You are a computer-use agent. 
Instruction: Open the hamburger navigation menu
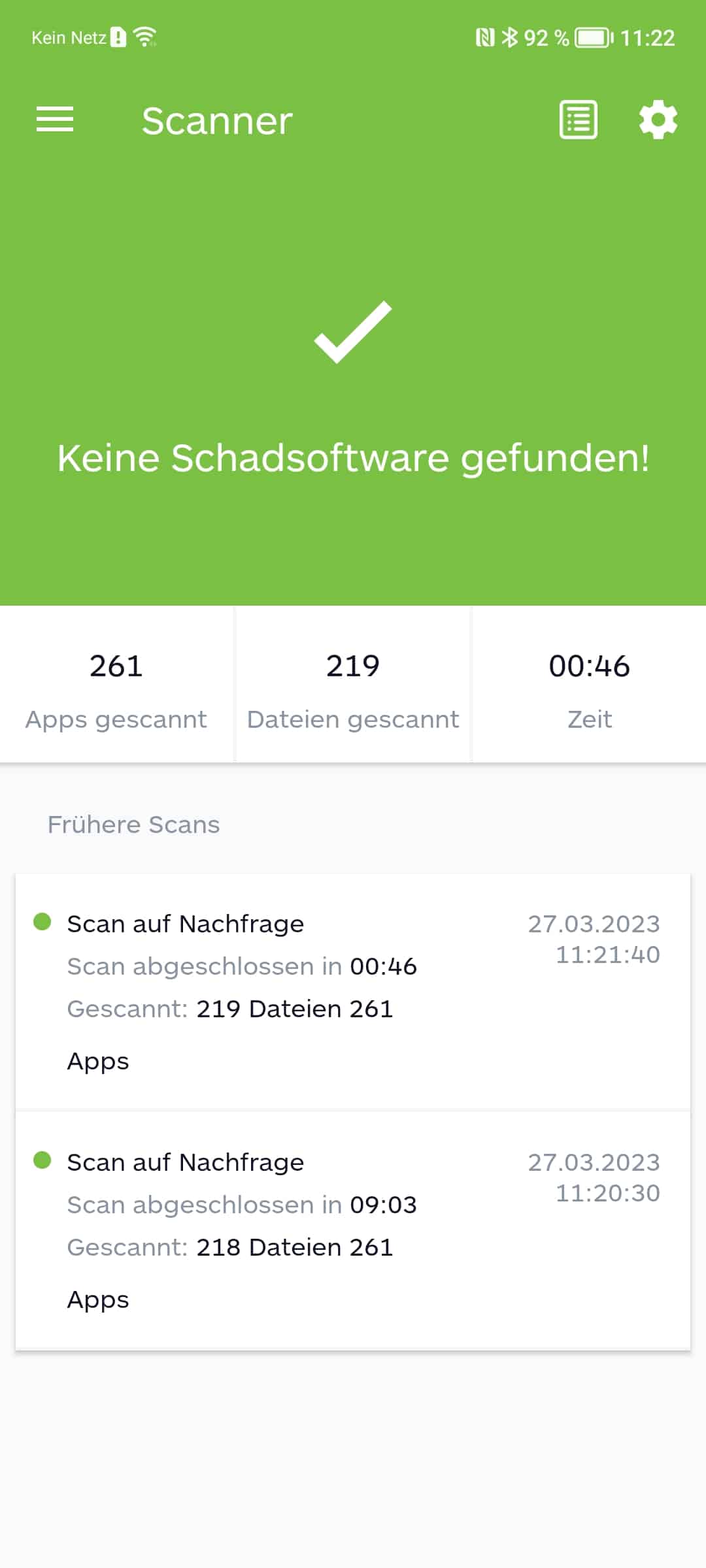[55, 120]
